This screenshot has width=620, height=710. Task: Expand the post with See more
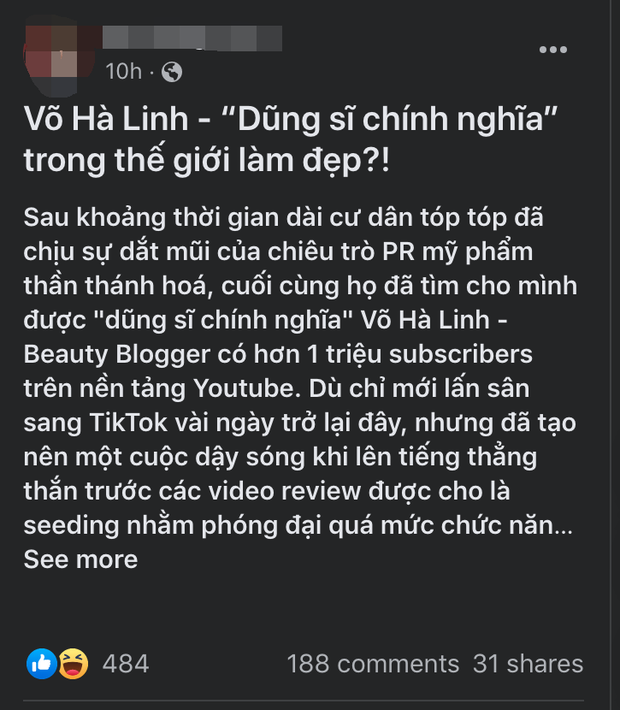(80, 559)
